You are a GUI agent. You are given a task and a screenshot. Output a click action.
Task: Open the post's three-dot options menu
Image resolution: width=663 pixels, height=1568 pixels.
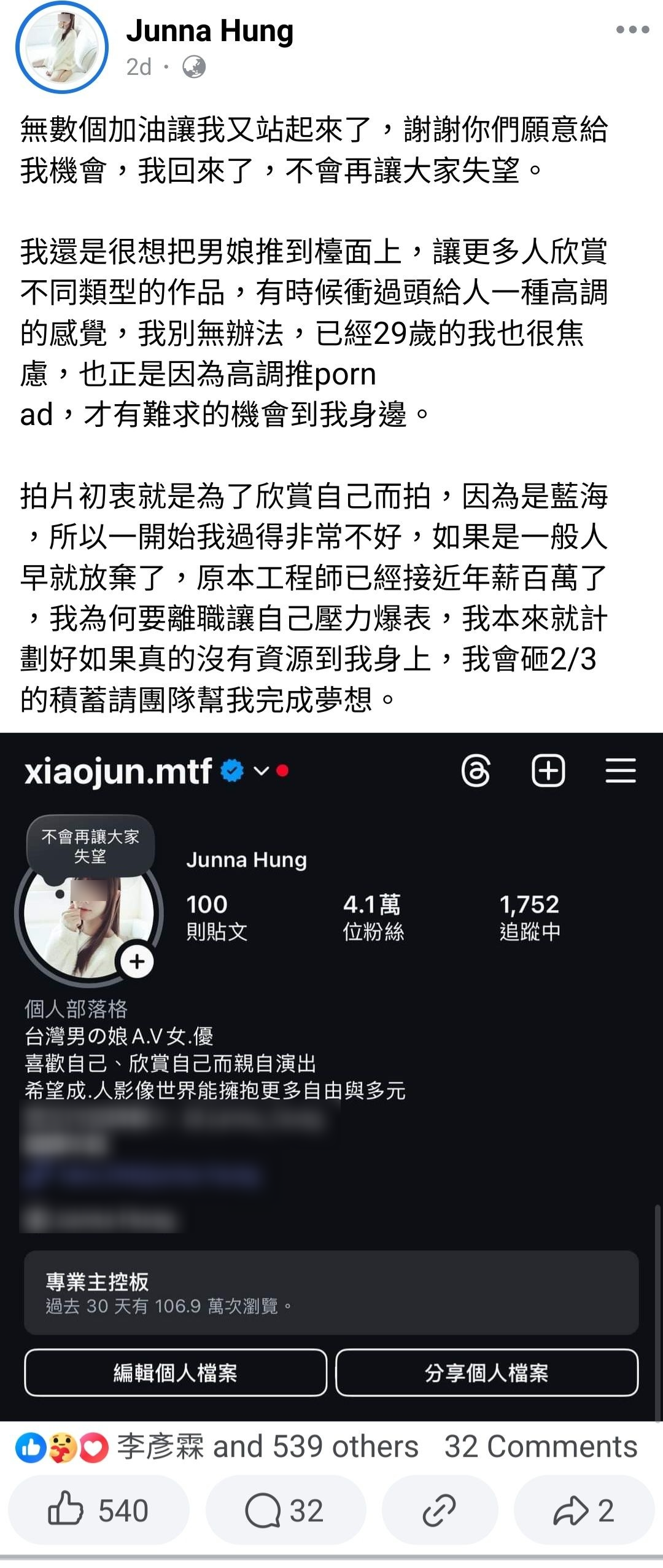pos(632,29)
